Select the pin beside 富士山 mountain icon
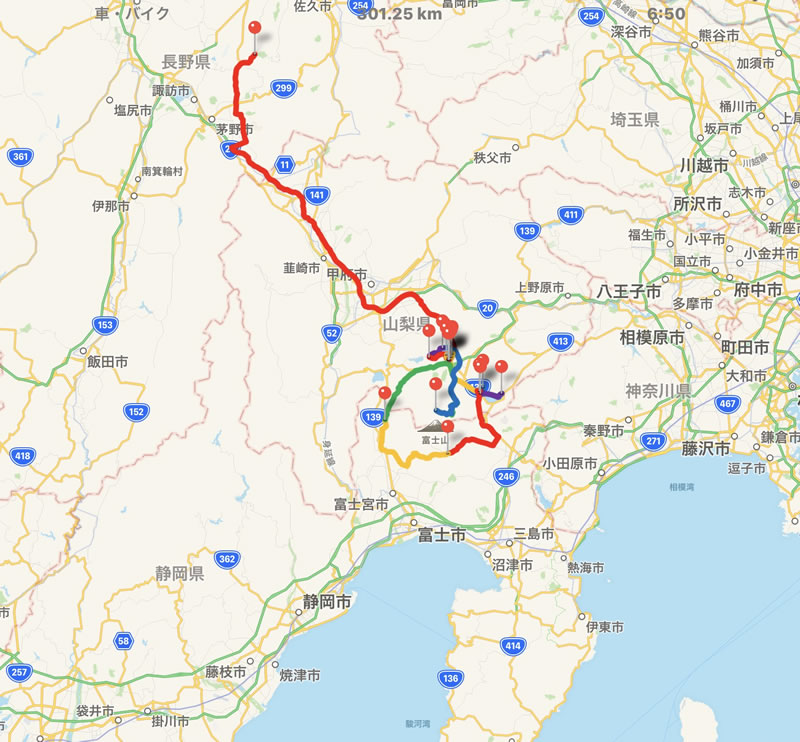 click(x=448, y=428)
